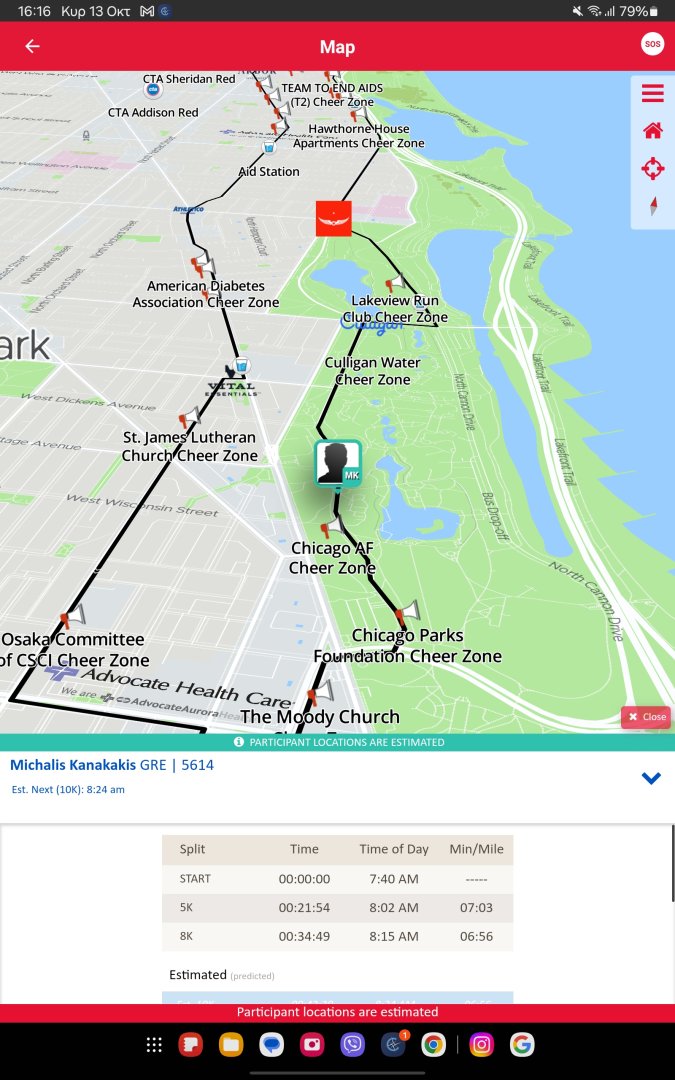Open the Google app from the taskbar
This screenshot has height=1080, width=675.
point(521,1045)
